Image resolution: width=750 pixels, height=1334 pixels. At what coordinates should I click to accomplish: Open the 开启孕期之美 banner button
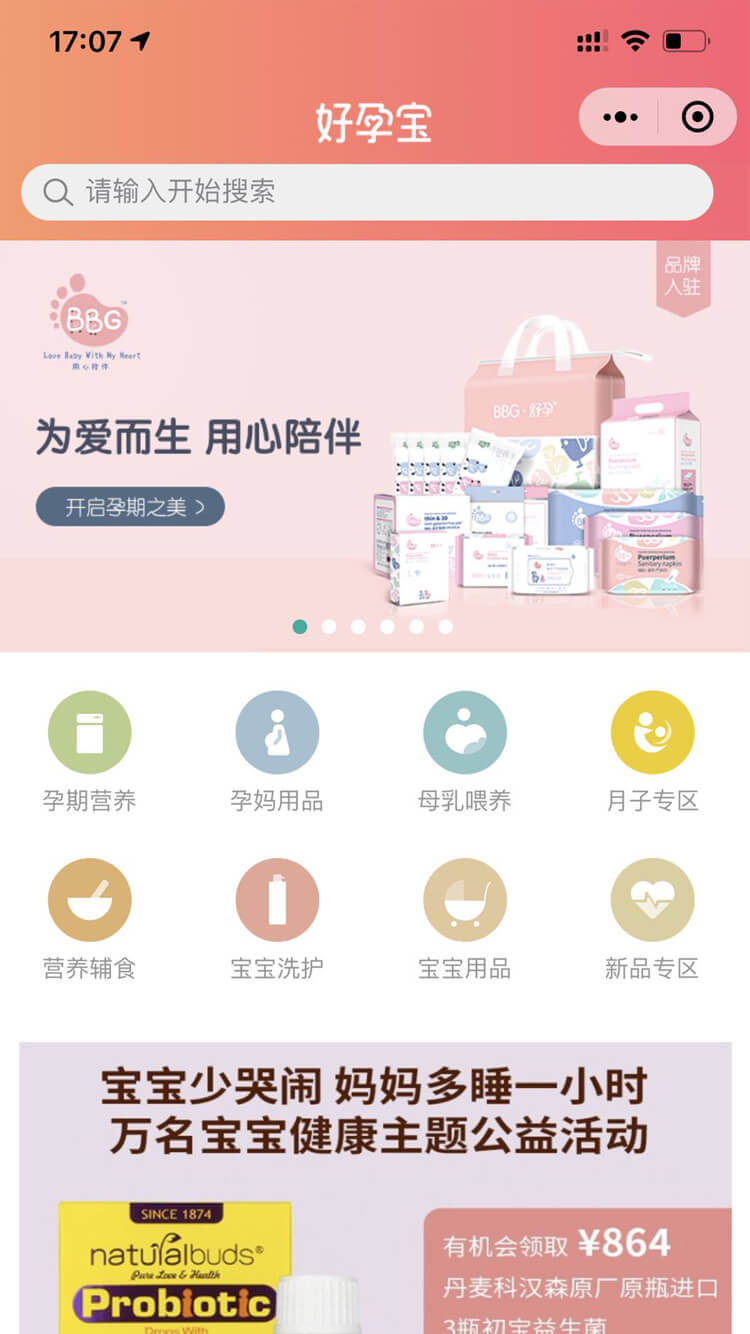coord(130,507)
